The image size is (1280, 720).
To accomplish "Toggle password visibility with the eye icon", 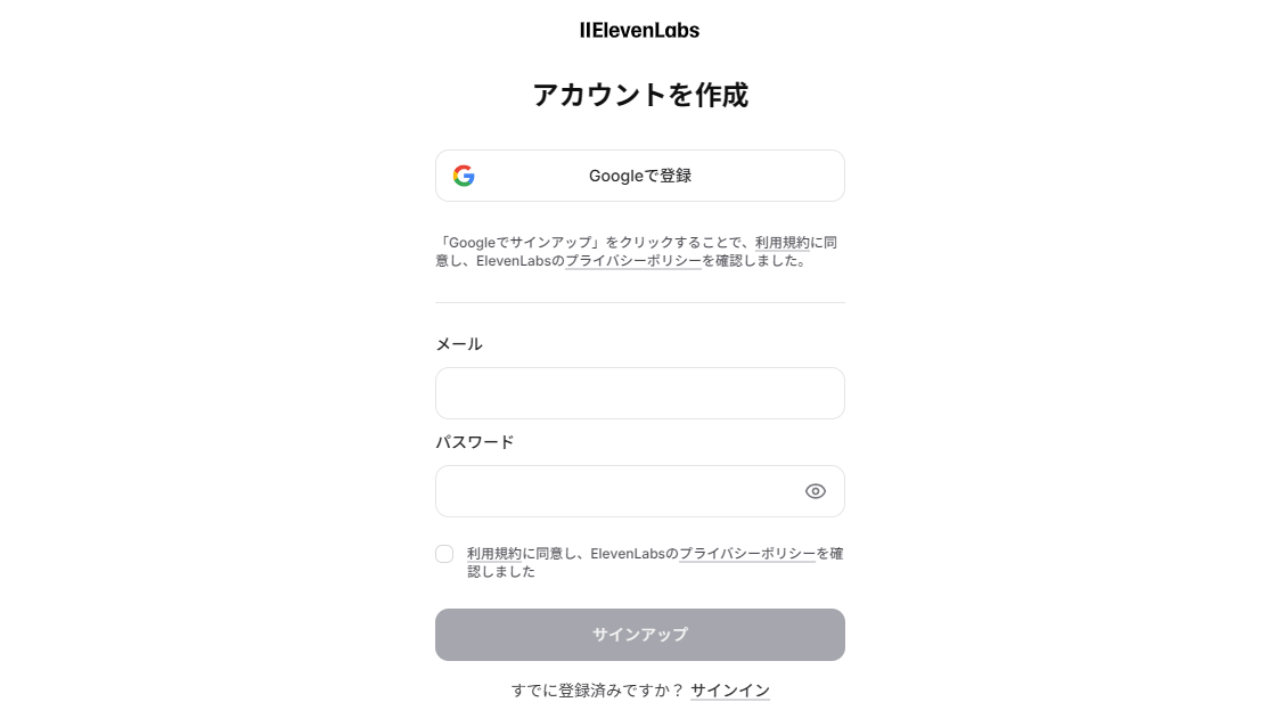I will click(x=815, y=491).
